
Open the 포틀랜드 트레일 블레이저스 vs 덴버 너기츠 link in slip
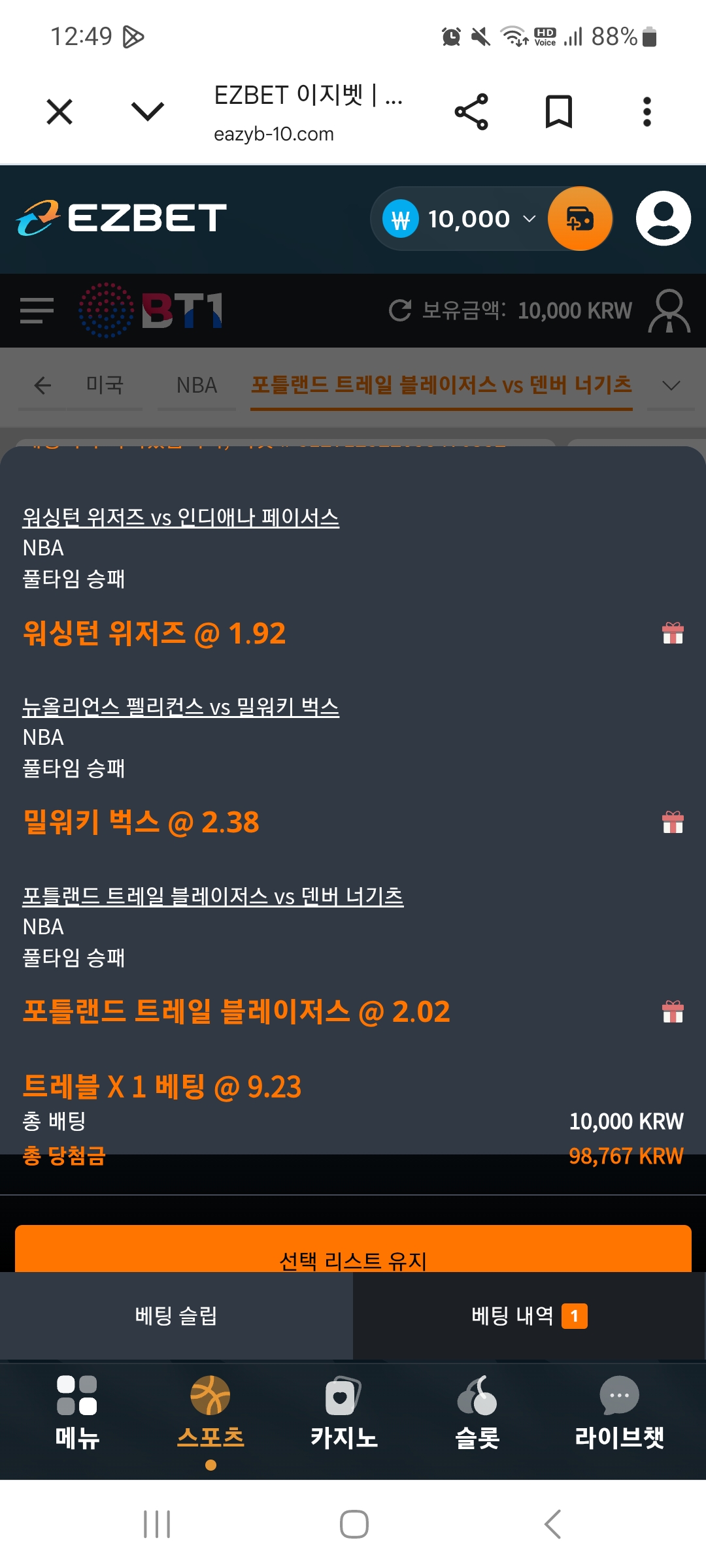click(213, 896)
